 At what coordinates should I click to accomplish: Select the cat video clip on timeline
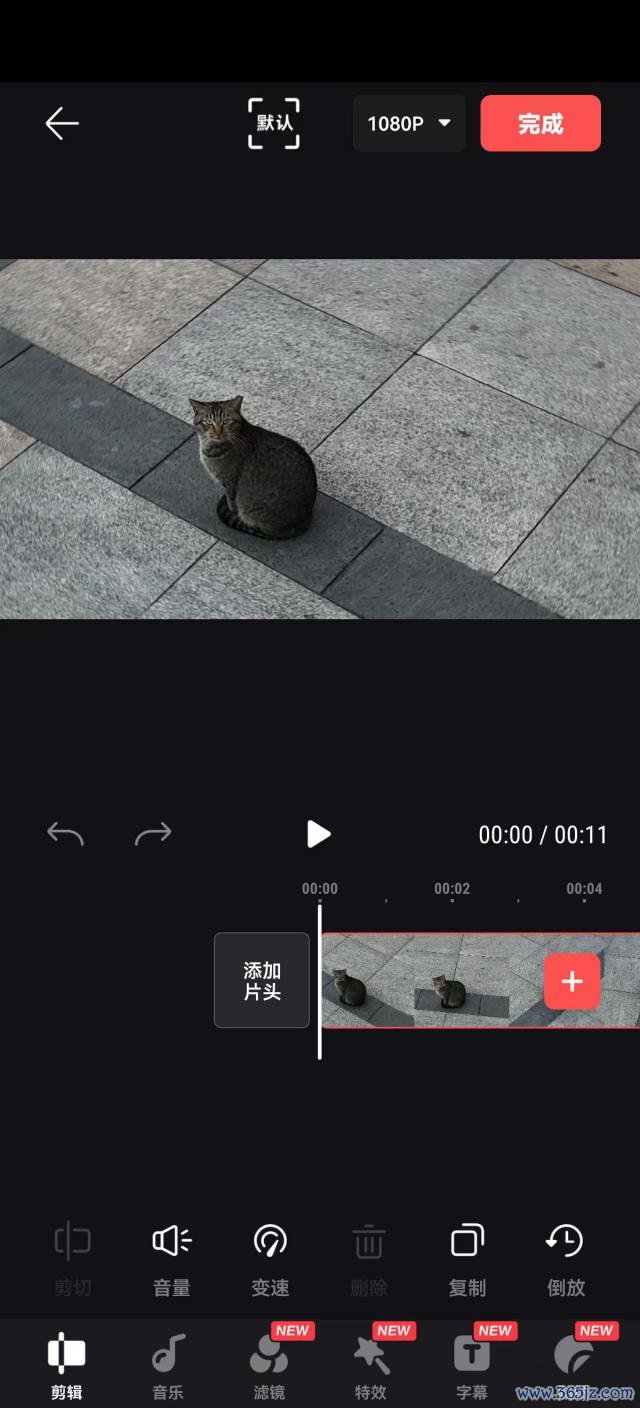point(430,981)
